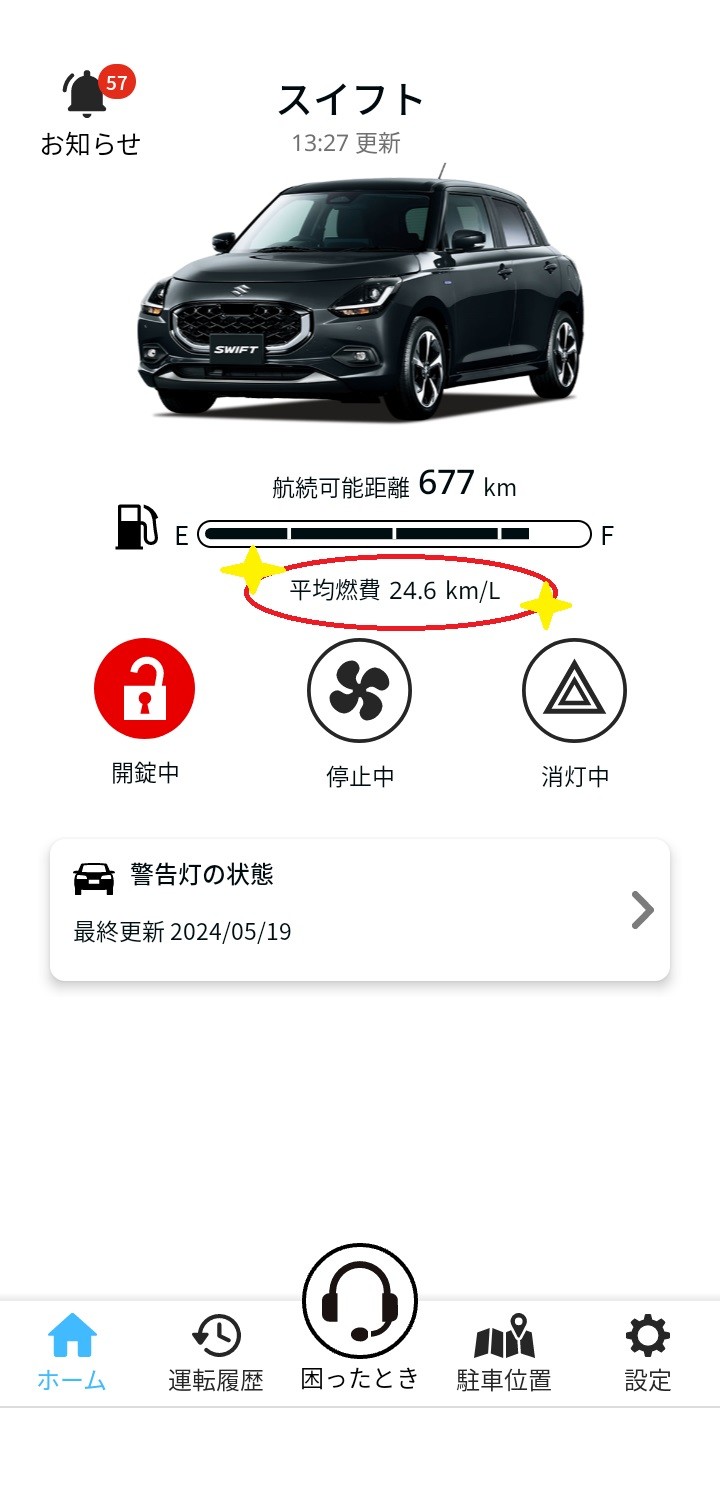720x1496 pixels.
Task: Tap the air conditioner fan button
Action: click(x=359, y=690)
